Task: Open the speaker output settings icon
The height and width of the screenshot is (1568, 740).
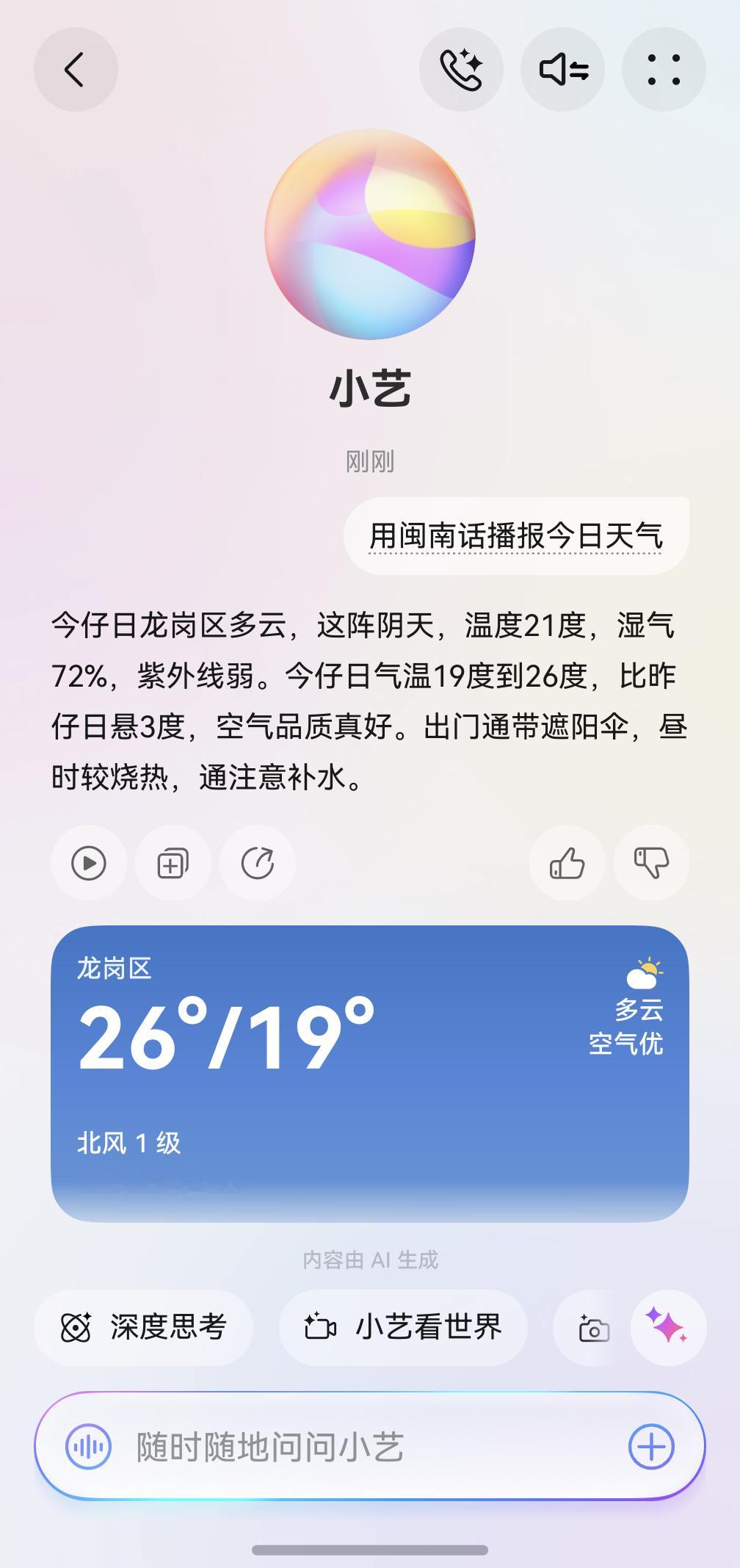Action: (562, 69)
